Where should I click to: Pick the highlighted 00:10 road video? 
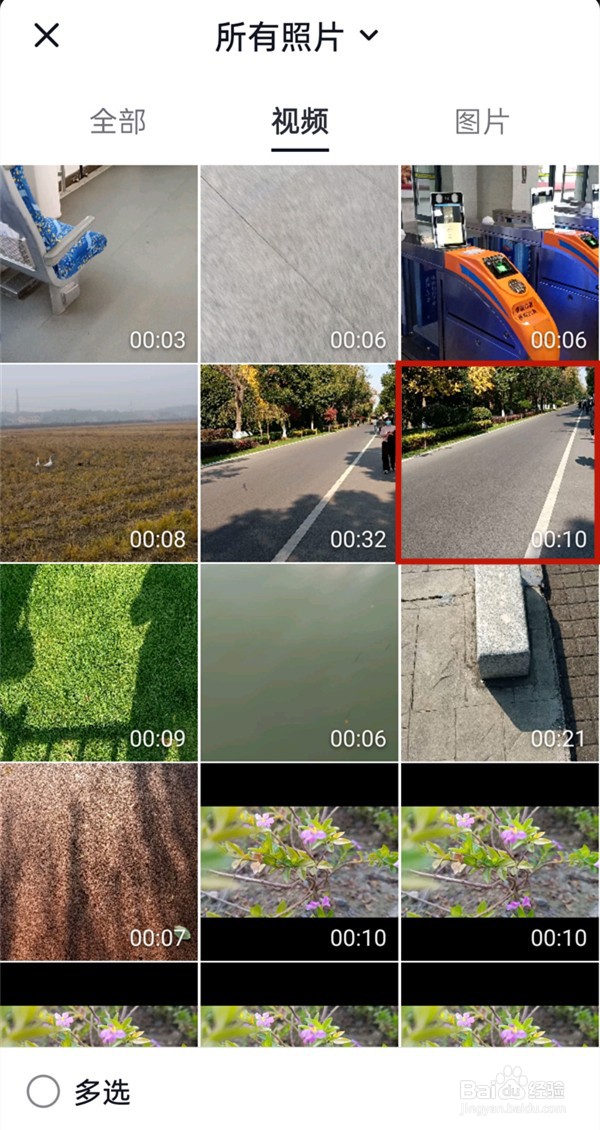click(499, 463)
